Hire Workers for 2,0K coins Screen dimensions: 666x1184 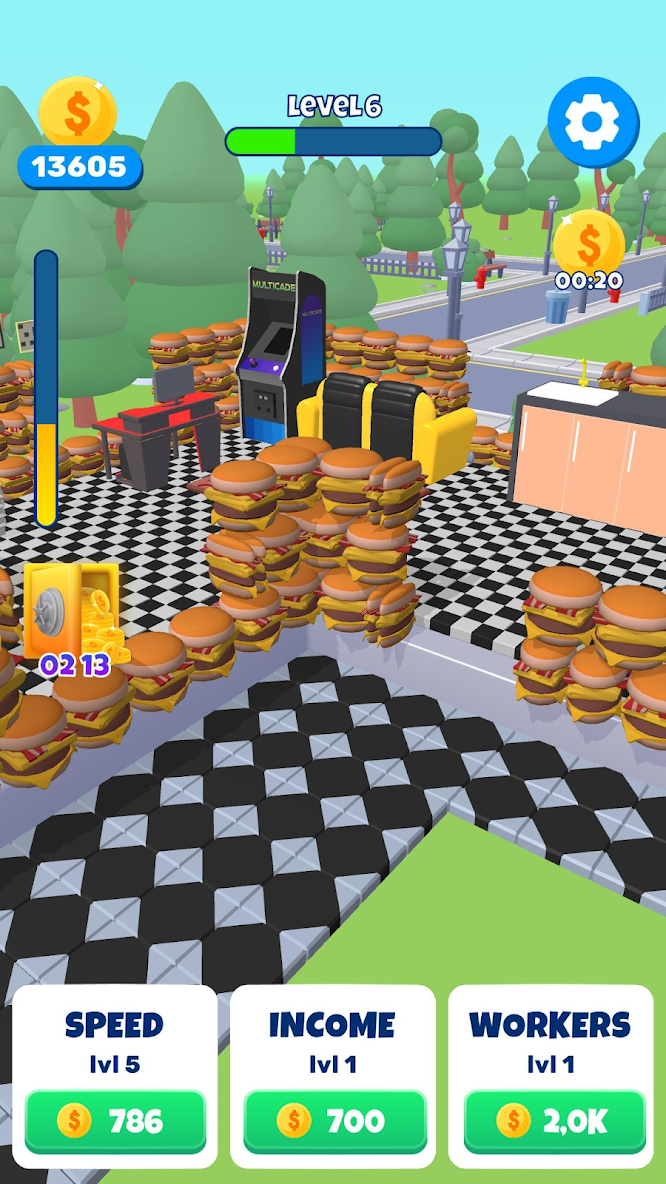[554, 1121]
